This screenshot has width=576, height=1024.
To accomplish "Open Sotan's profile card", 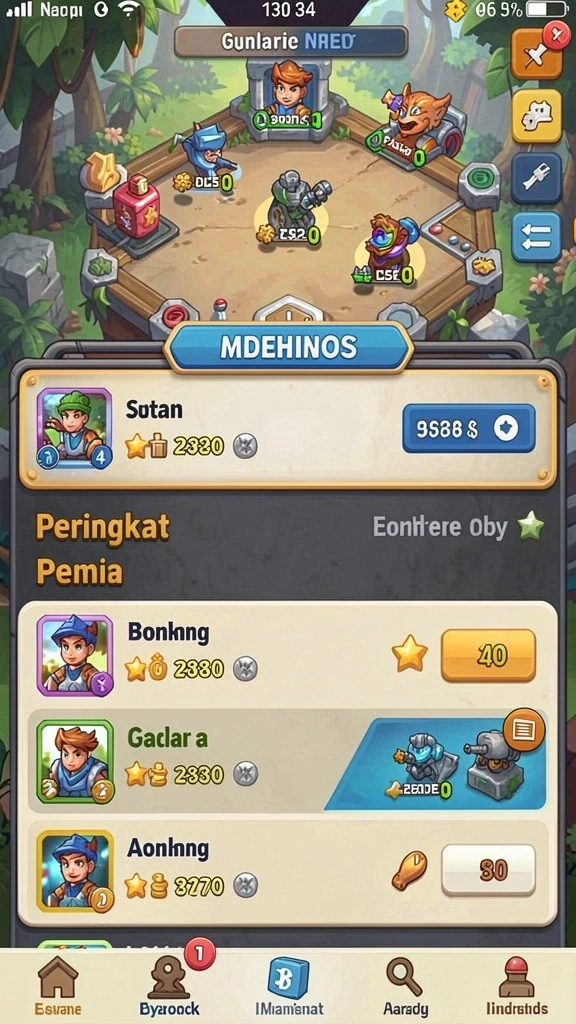I will coord(287,430).
